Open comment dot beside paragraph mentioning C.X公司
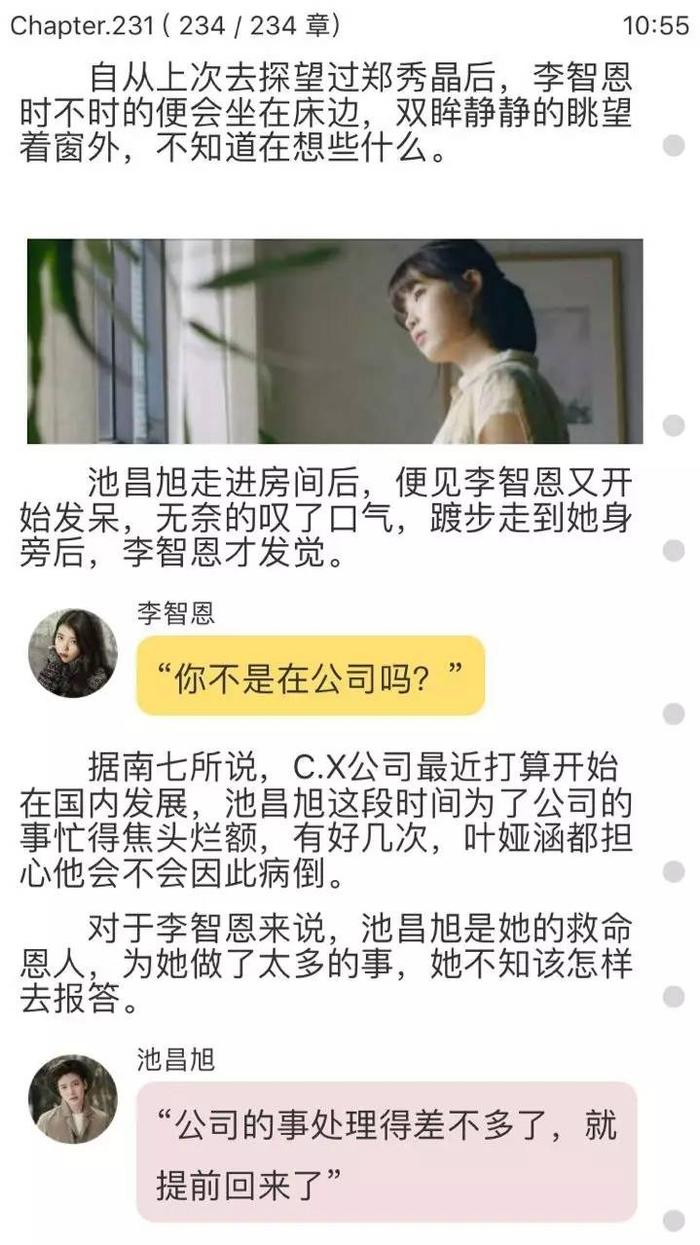The image size is (700, 1245). click(x=674, y=869)
